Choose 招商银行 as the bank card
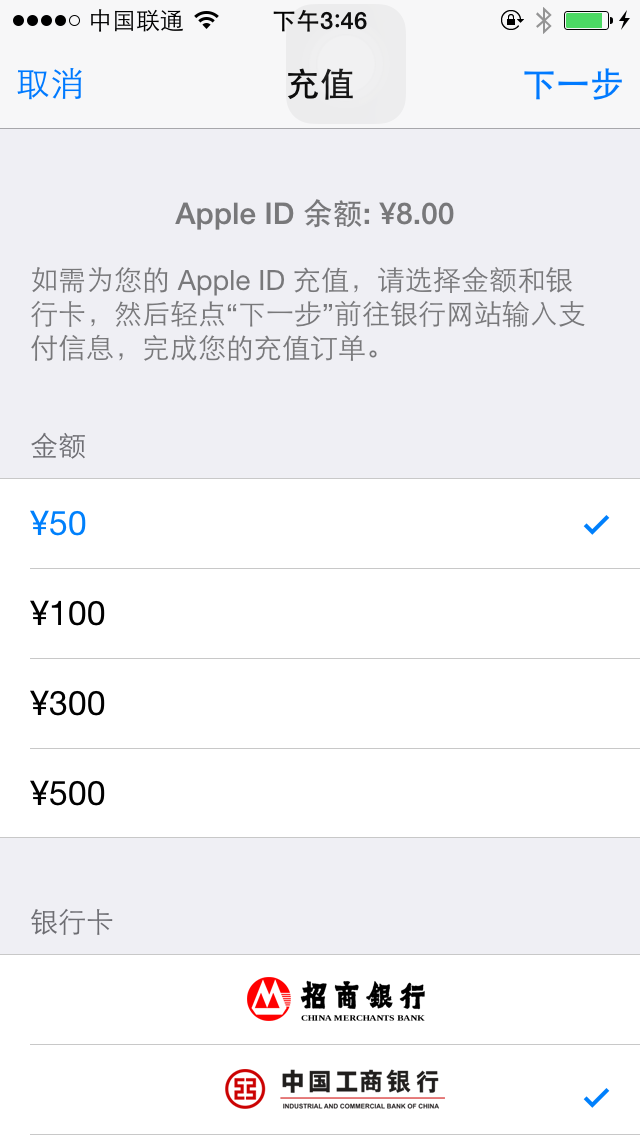 [x=320, y=1000]
